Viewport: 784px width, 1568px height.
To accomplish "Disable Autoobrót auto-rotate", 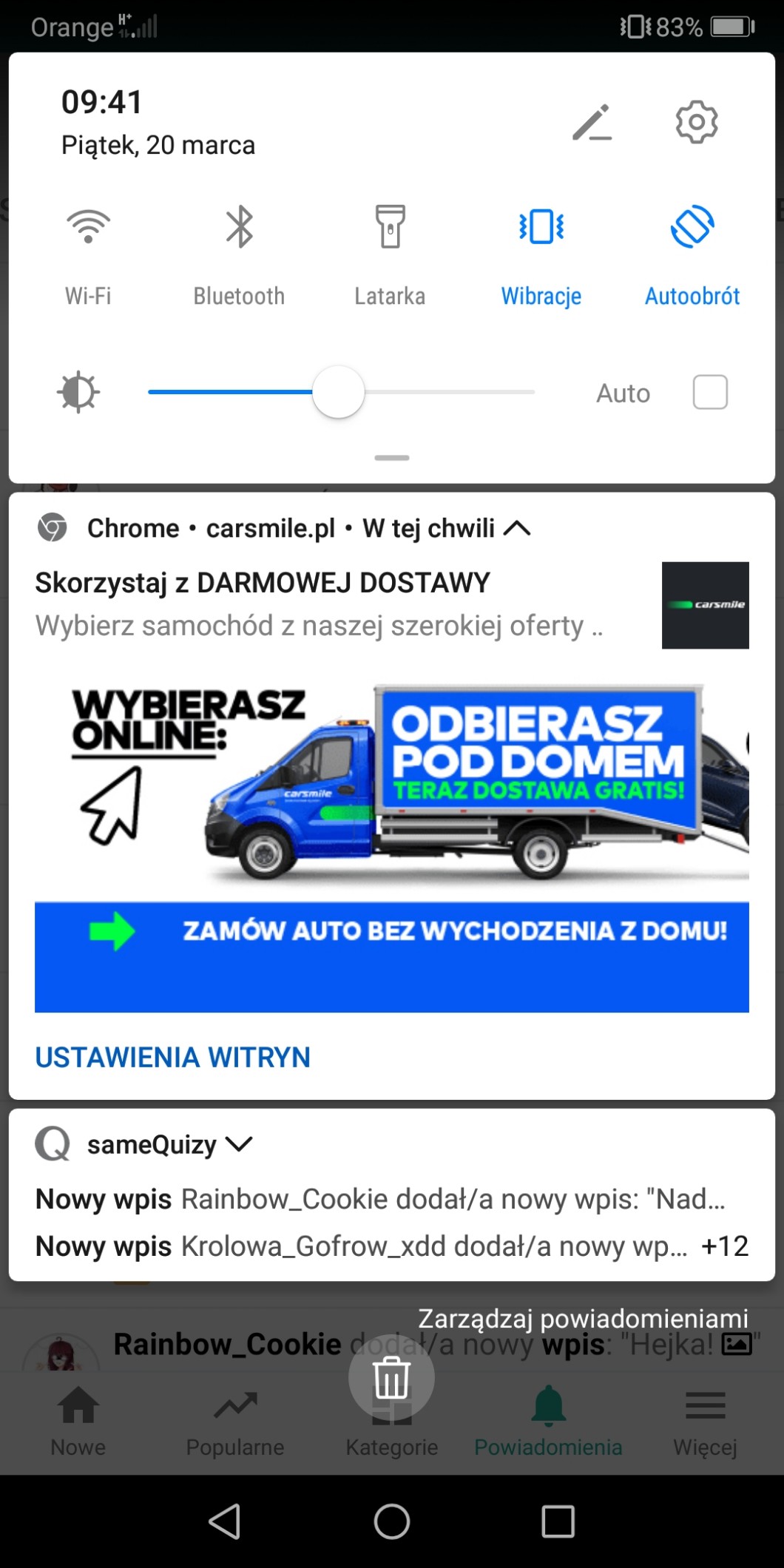I will (x=692, y=227).
